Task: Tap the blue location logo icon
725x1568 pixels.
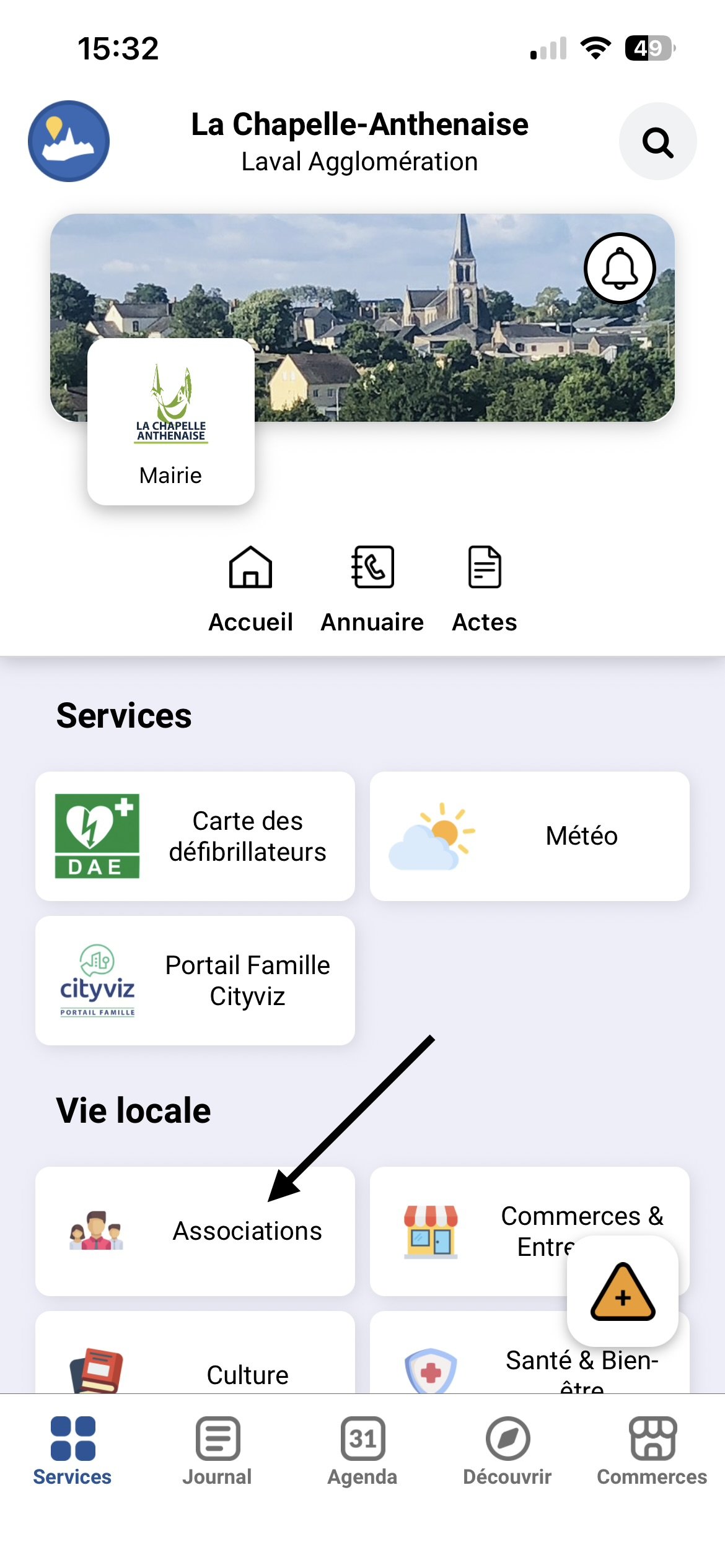Action: [x=69, y=141]
